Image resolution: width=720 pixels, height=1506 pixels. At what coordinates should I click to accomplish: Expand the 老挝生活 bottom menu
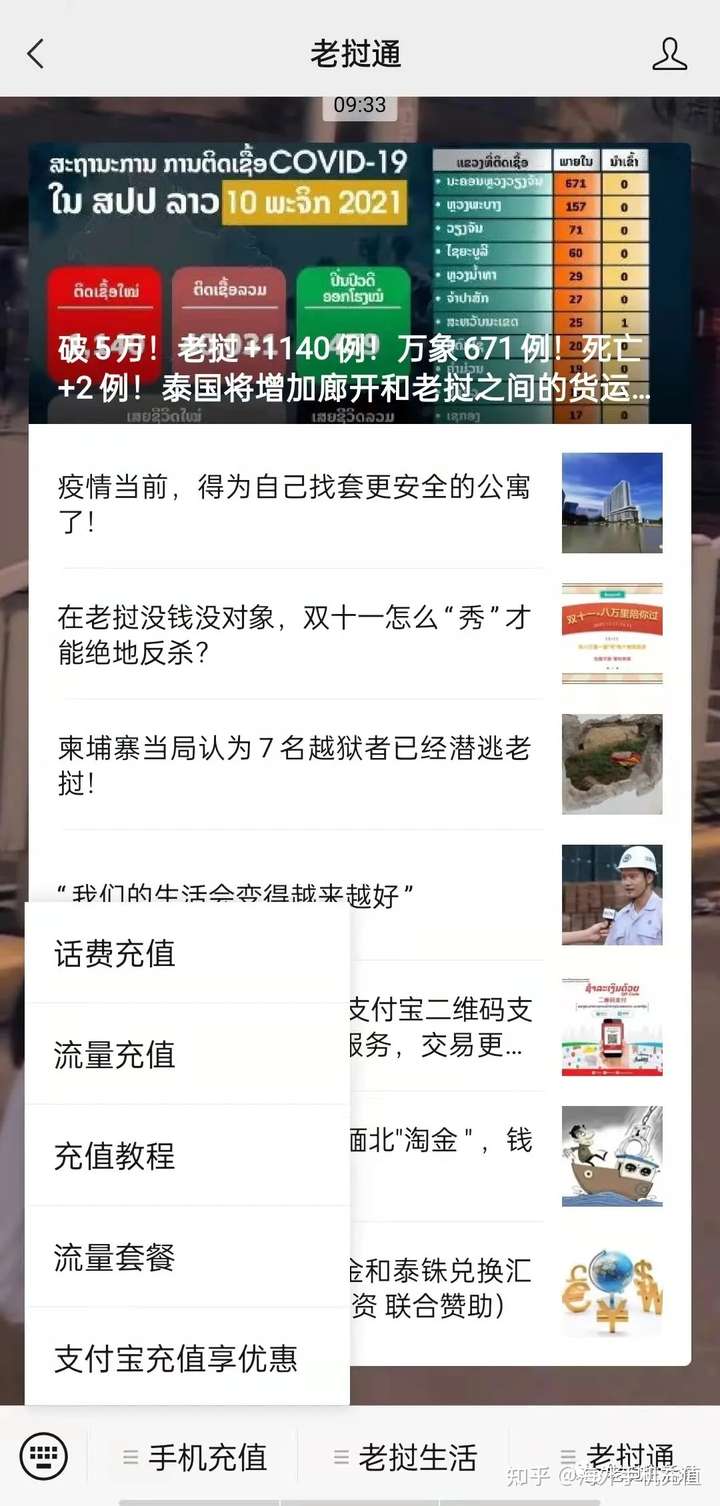420,1459
